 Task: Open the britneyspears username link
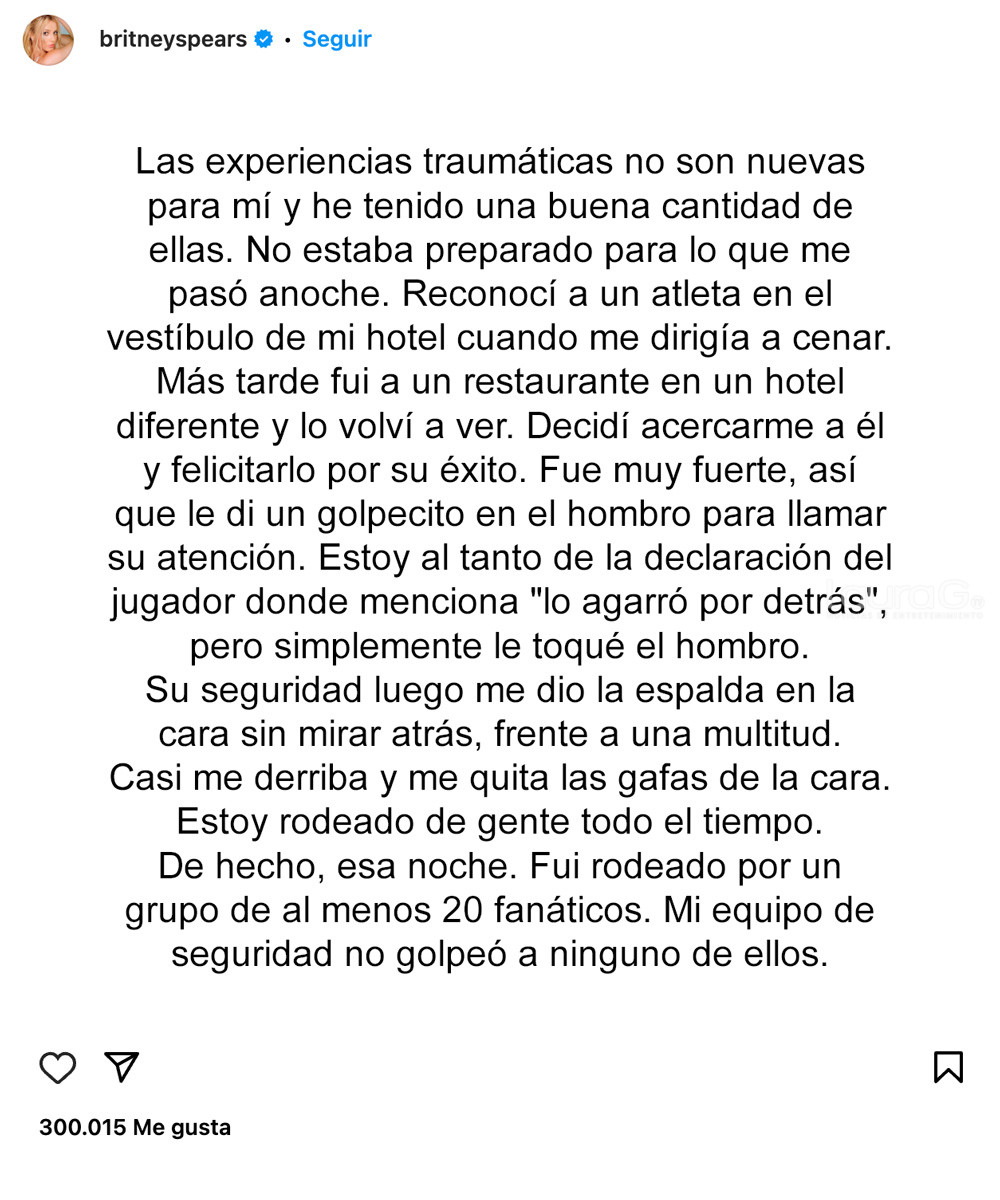[x=173, y=39]
